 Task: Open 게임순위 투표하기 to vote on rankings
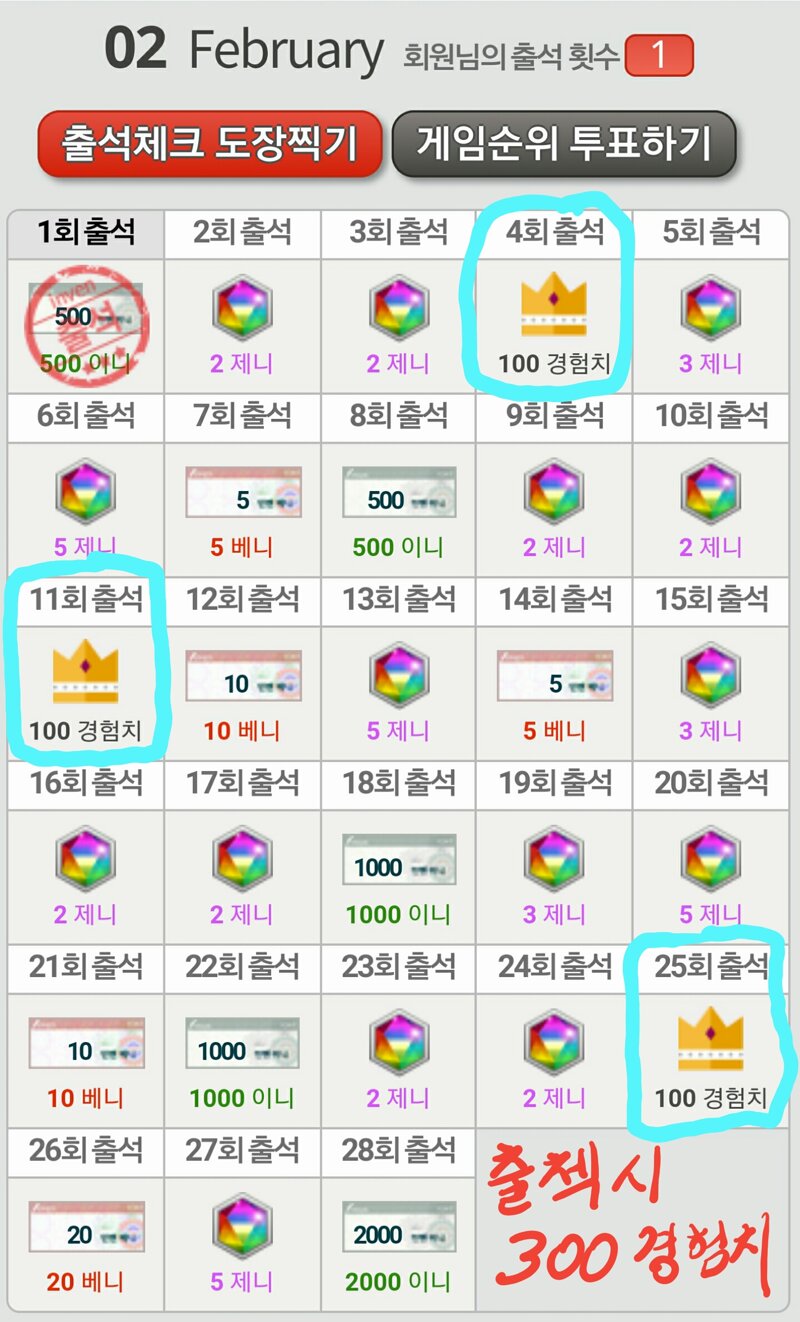[564, 144]
